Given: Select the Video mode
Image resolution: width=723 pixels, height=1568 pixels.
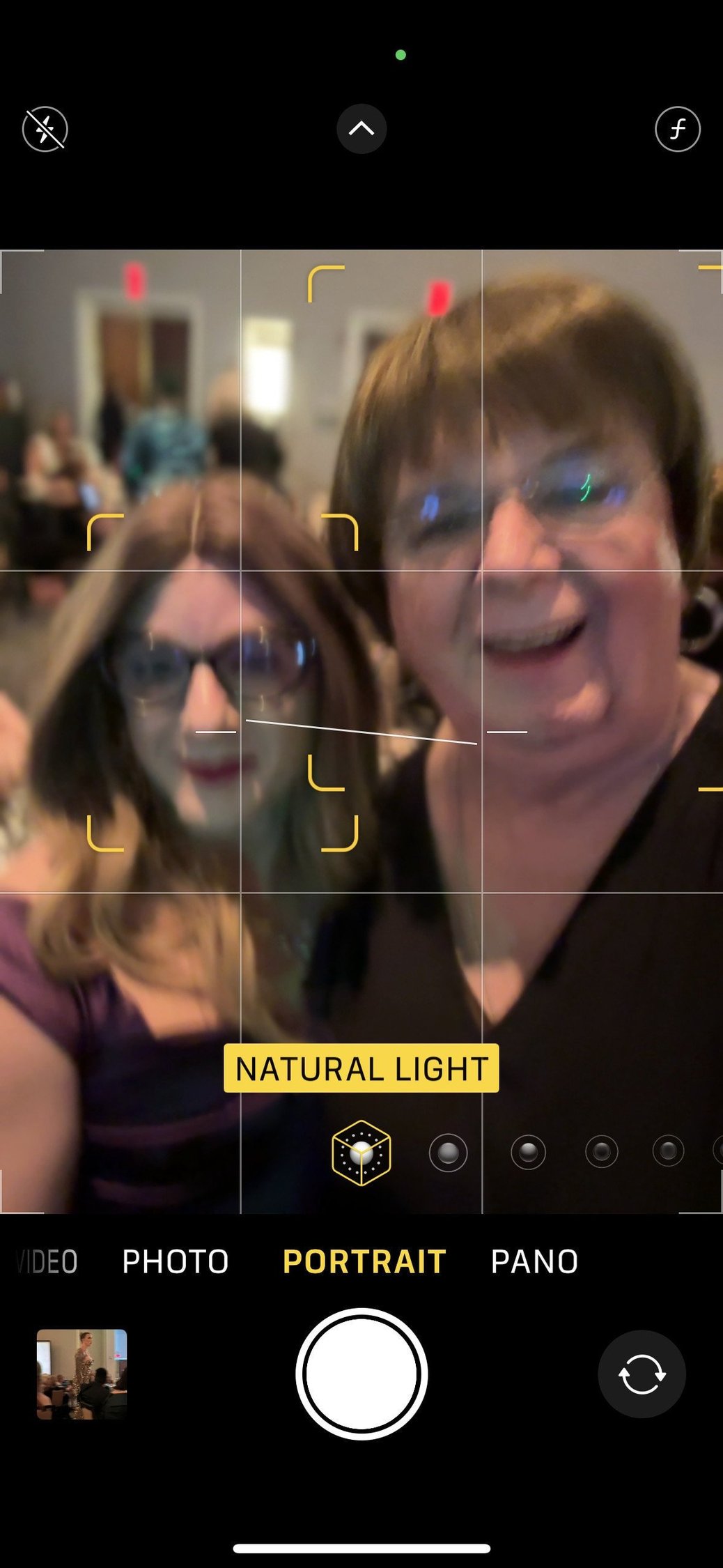Looking at the screenshot, I should pos(47,1261).
